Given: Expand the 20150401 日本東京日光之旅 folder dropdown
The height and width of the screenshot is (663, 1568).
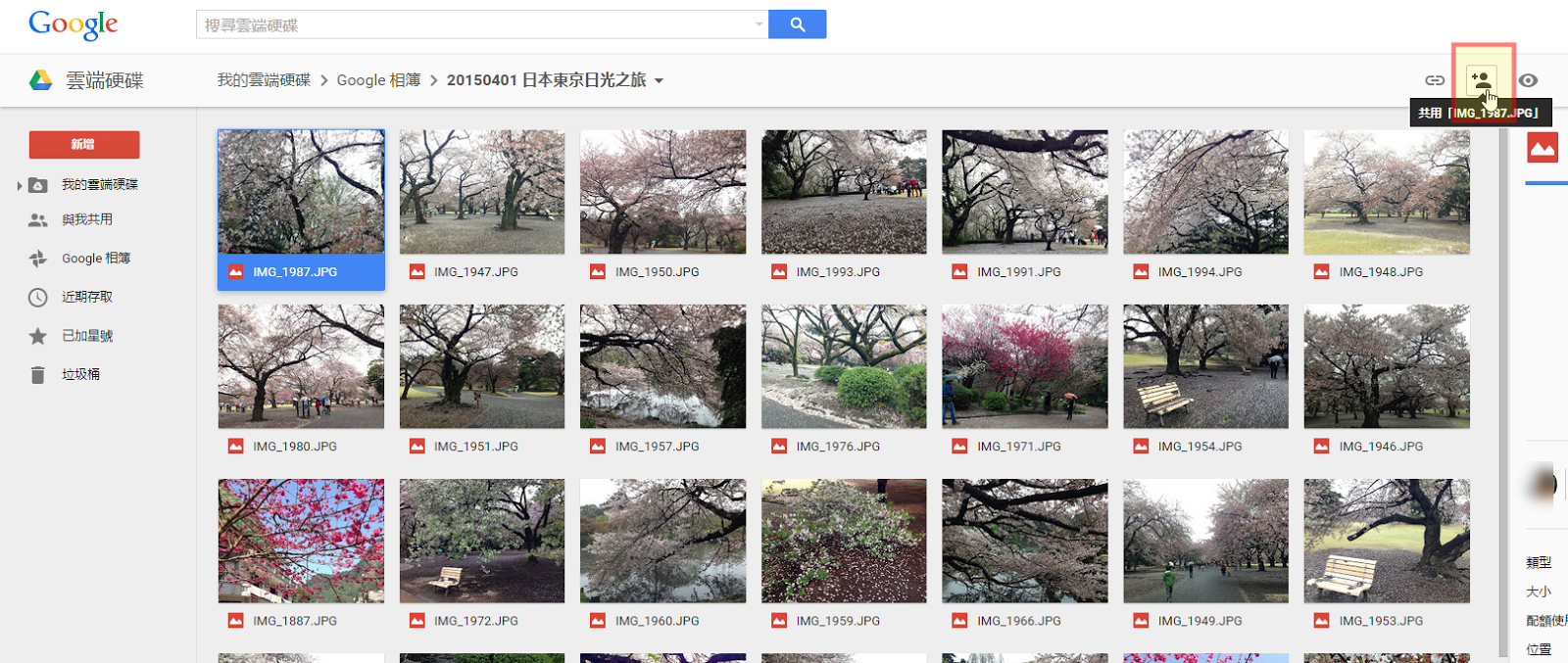Looking at the screenshot, I should (660, 81).
